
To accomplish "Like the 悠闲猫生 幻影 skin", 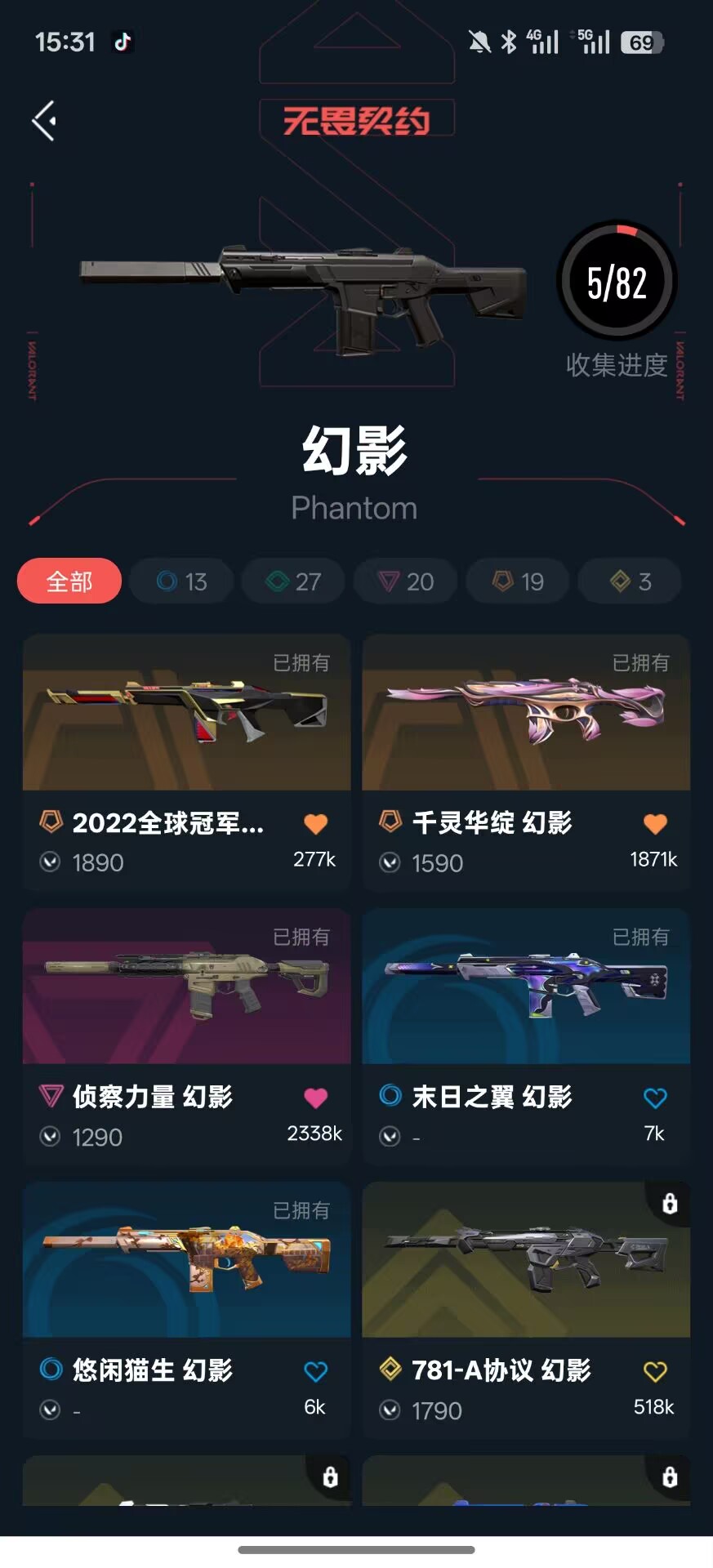I will pyautogui.click(x=315, y=1372).
